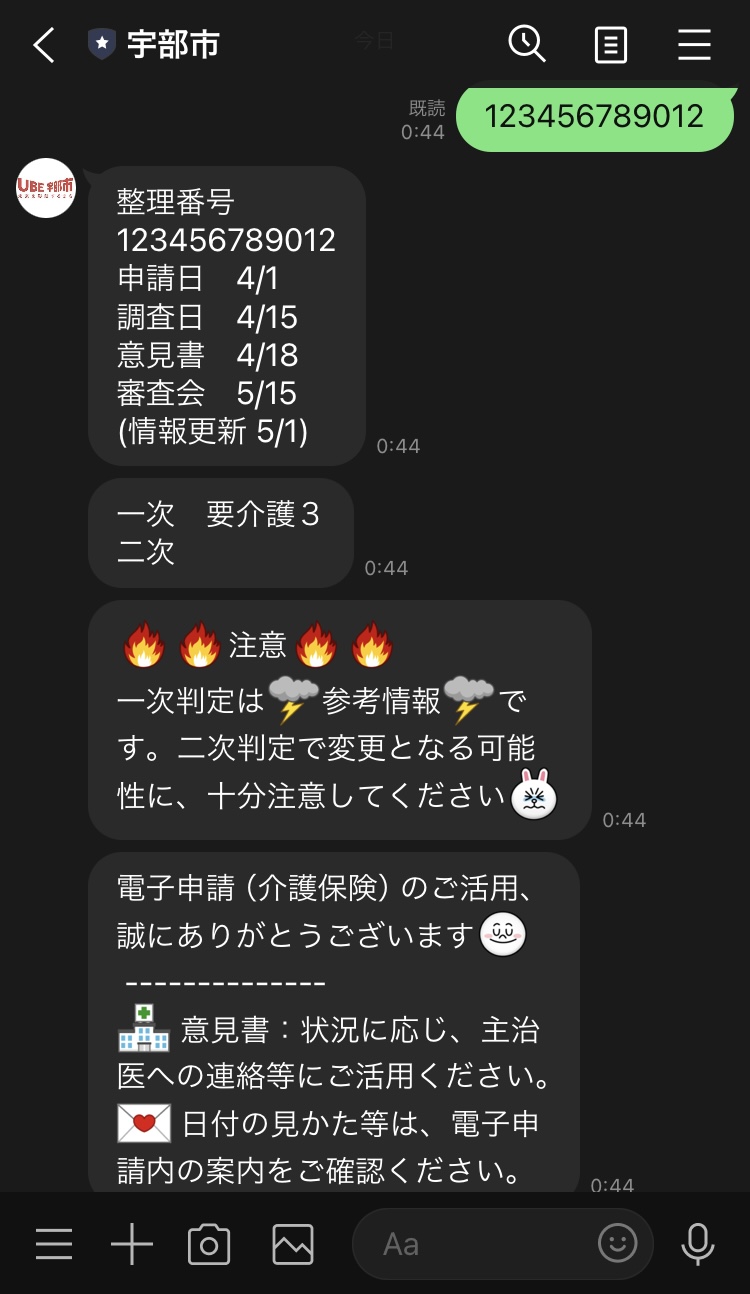Open the camera to take a photo
Image resolution: width=750 pixels, height=1294 pixels.
208,1243
